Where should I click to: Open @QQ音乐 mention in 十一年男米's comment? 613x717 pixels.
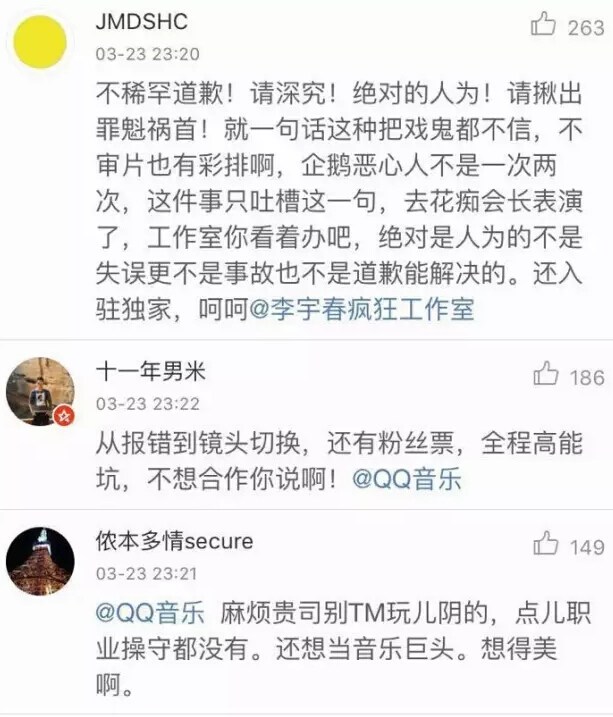coord(407,479)
